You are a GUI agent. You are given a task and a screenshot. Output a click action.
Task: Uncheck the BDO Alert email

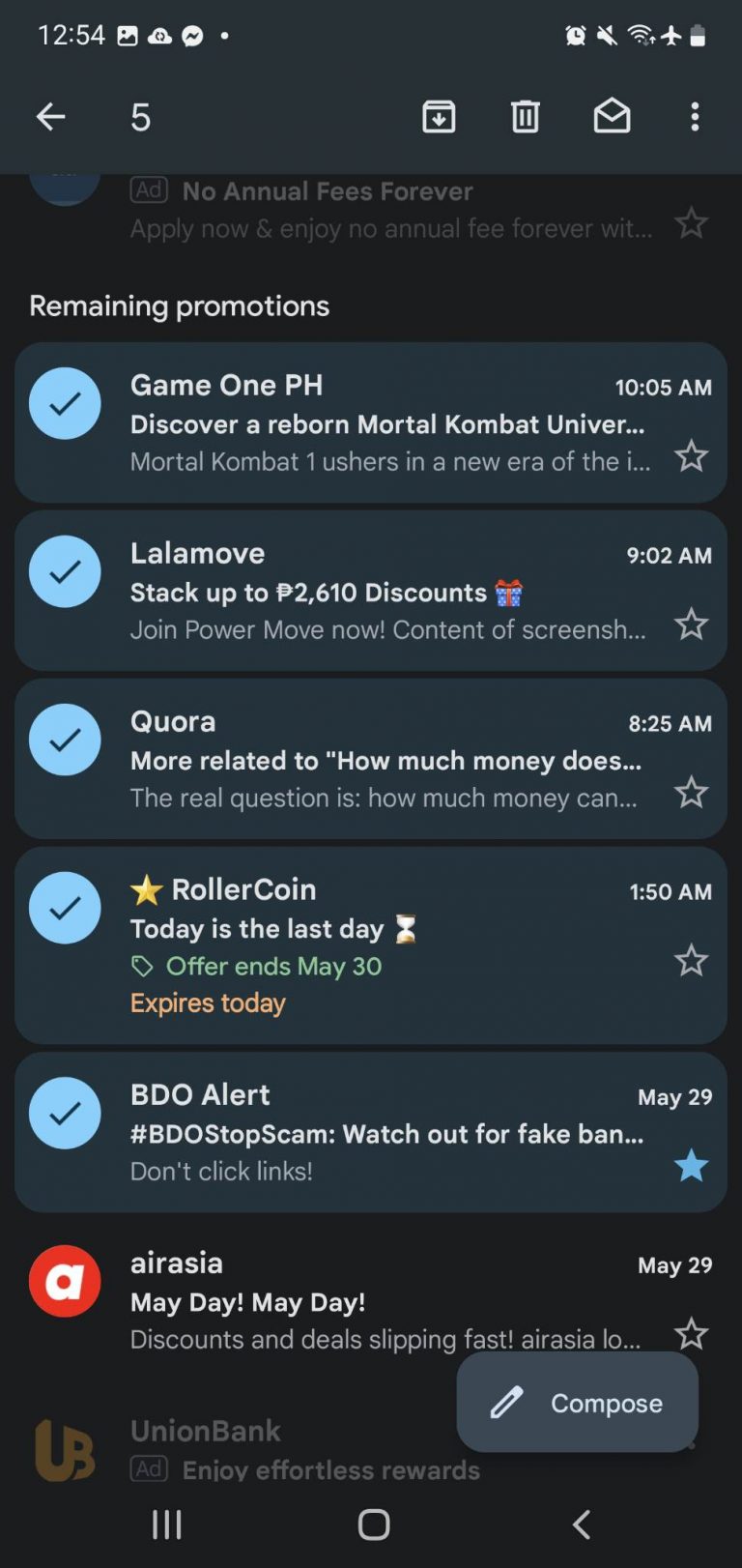pos(65,1114)
